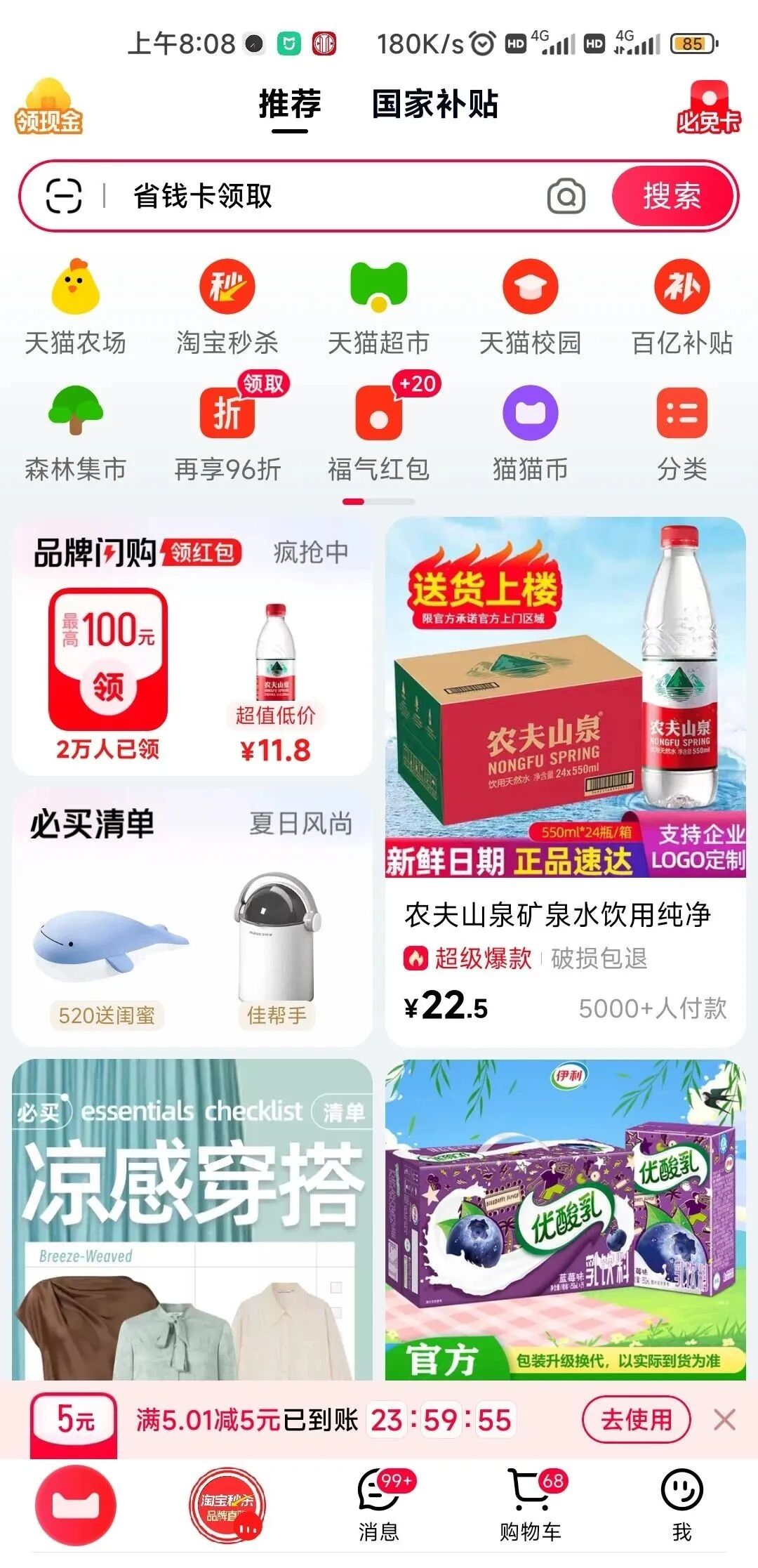758x1568 pixels.
Task: Open the 凉感穿搭 essentials checklist card
Action: (x=192, y=1218)
